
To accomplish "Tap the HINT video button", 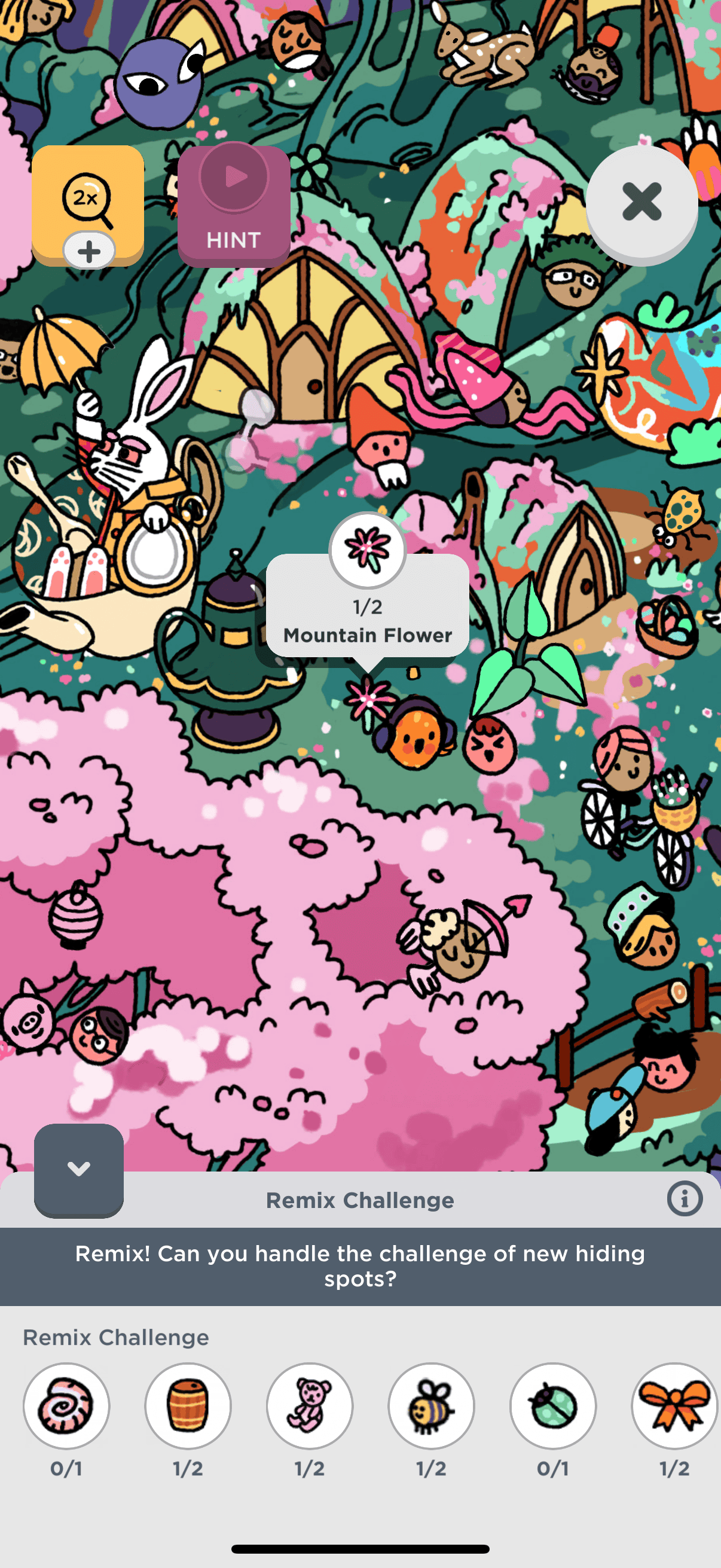I will click(234, 206).
